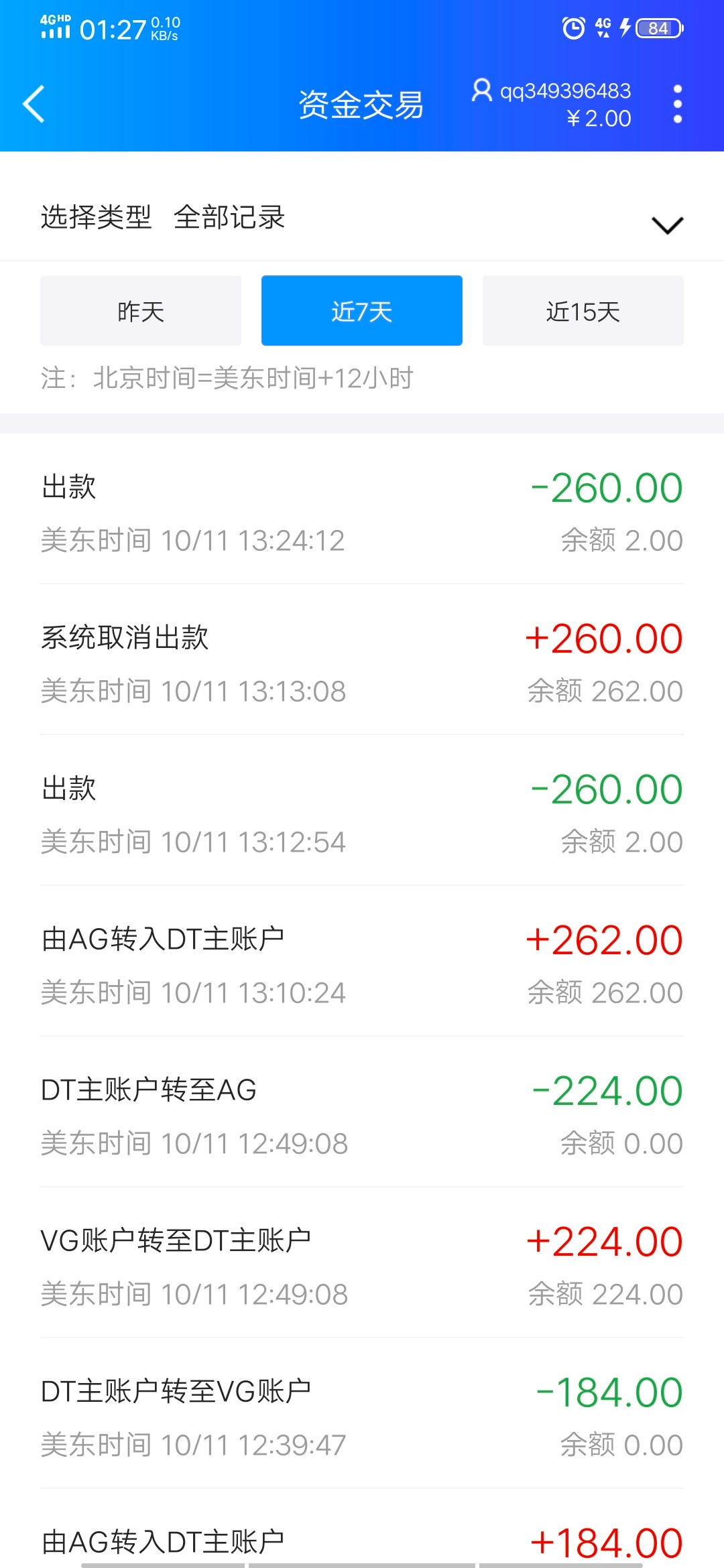Switch to 近15天 records
This screenshot has width=724, height=1568.
[583, 311]
